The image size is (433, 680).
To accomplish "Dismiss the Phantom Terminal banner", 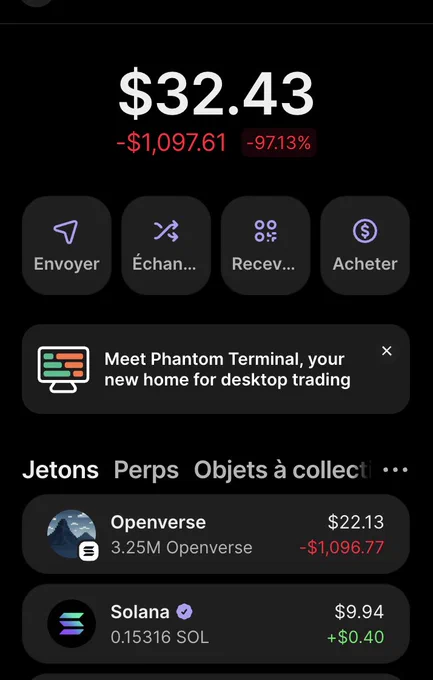I will tap(387, 351).
